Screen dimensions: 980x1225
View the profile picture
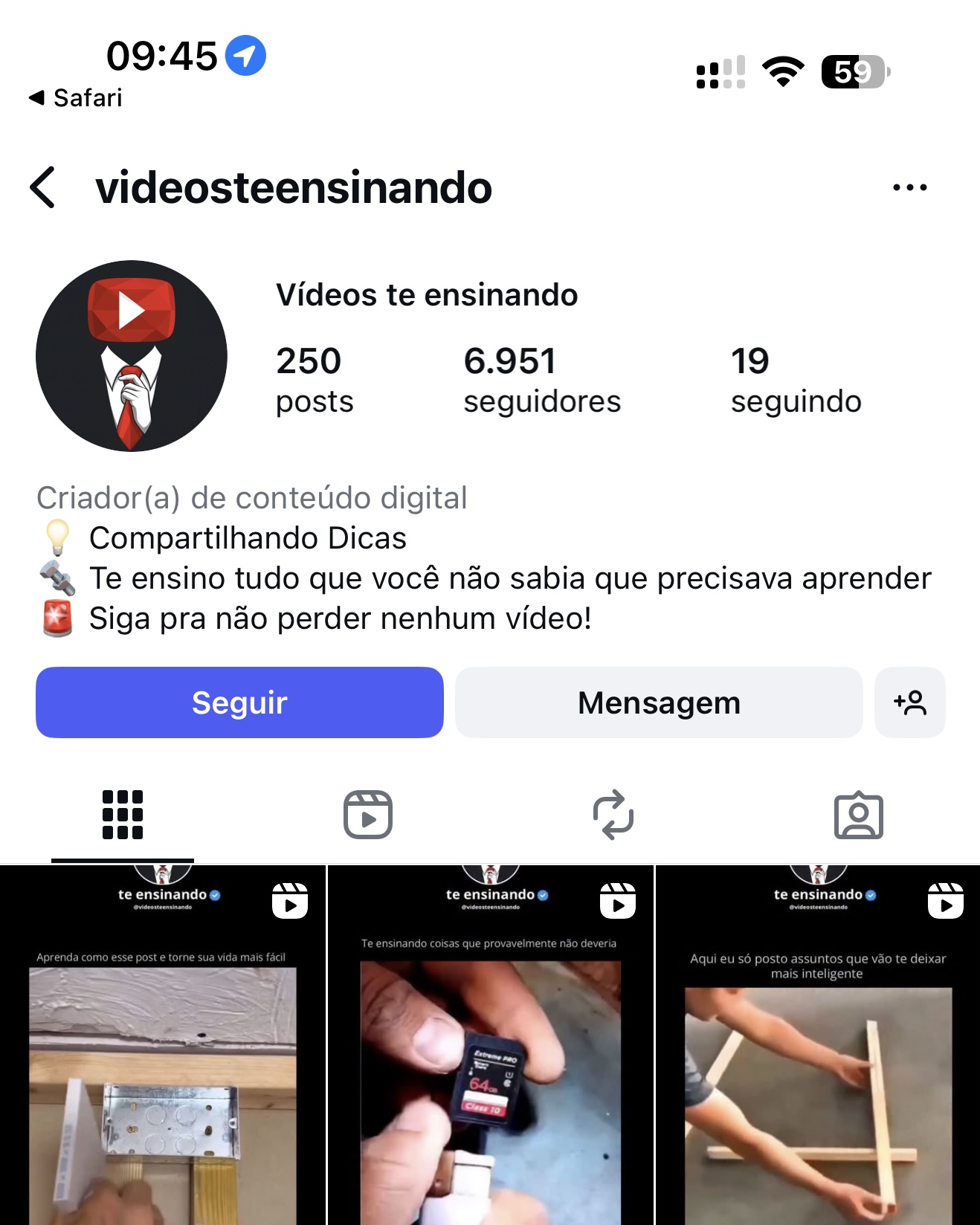(132, 356)
